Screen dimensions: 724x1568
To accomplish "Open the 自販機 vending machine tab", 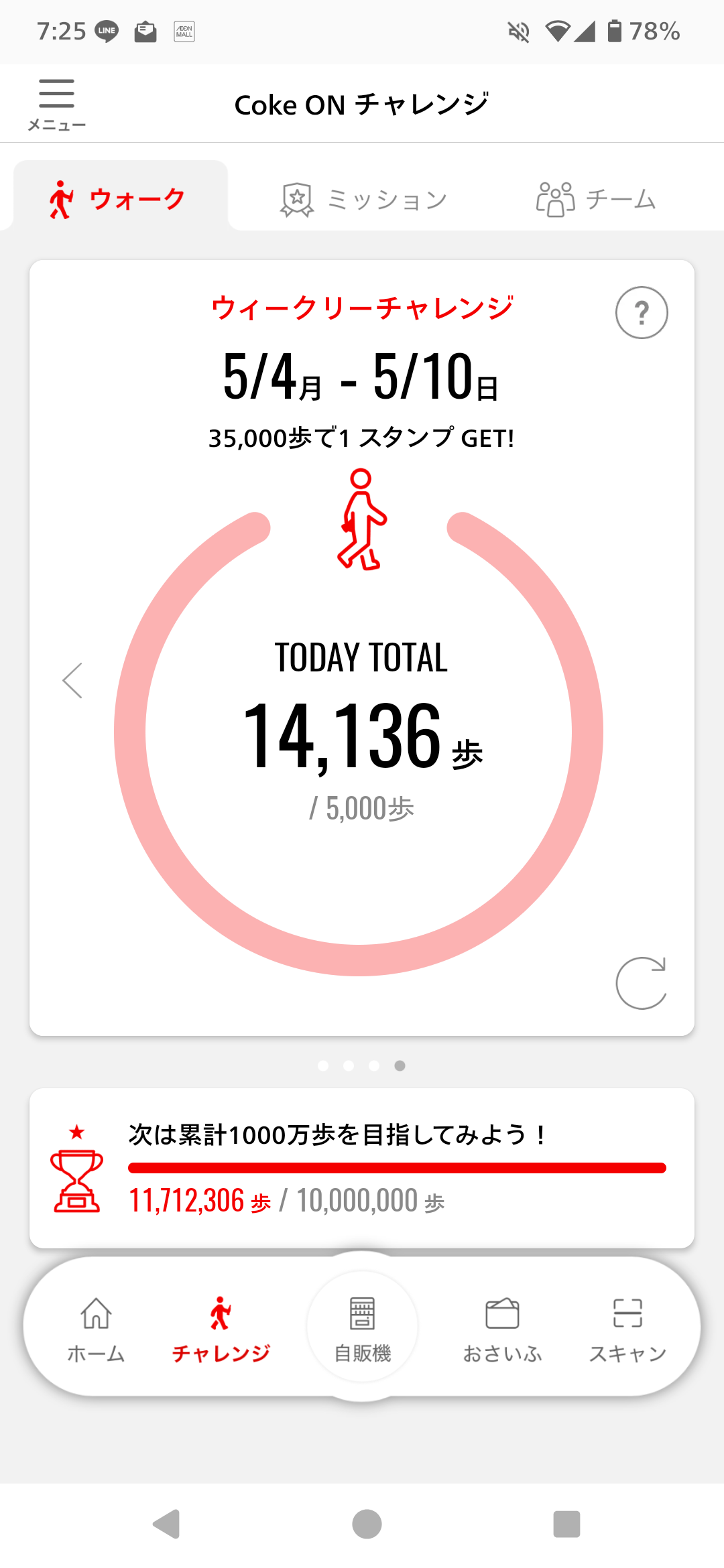I will click(x=362, y=1328).
